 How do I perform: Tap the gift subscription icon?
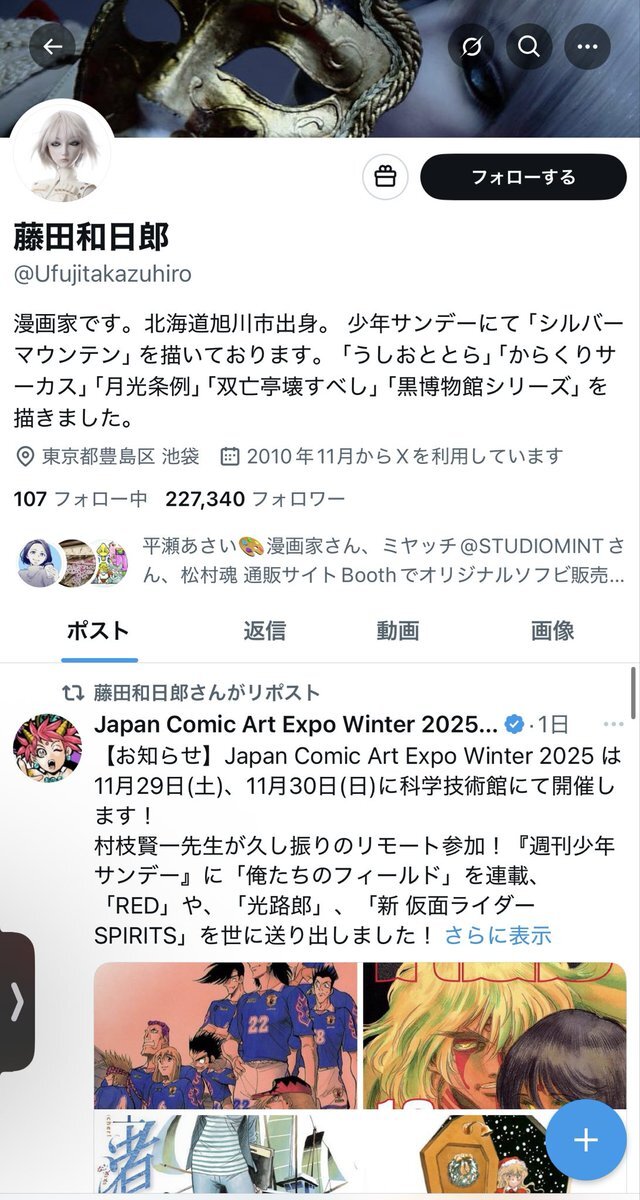click(385, 177)
